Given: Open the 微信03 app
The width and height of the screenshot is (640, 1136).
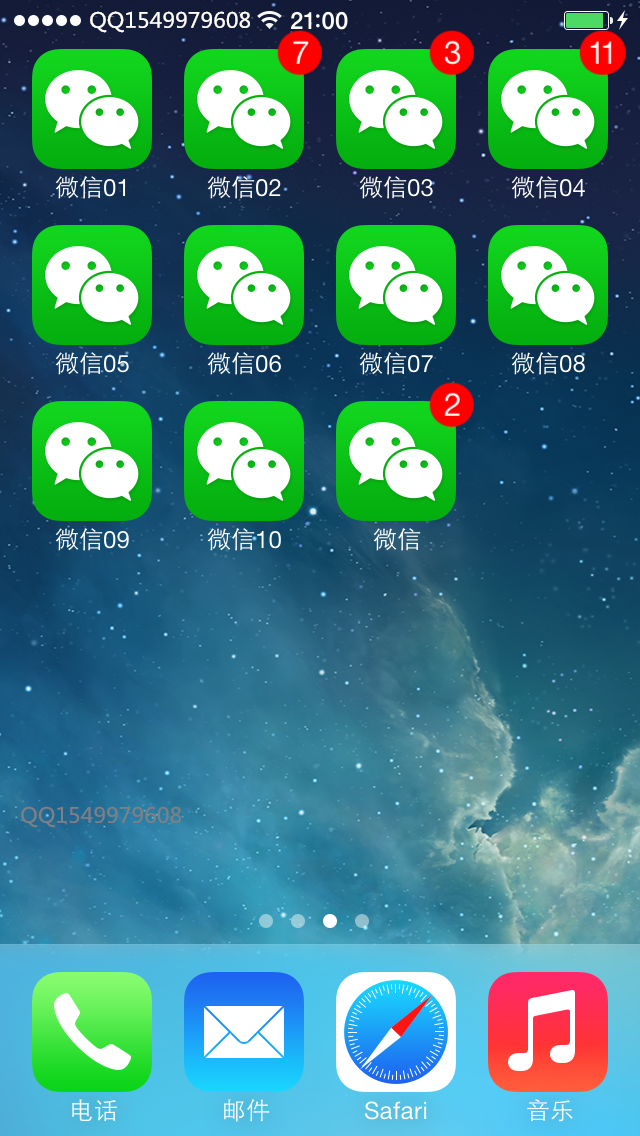Looking at the screenshot, I should (x=396, y=109).
